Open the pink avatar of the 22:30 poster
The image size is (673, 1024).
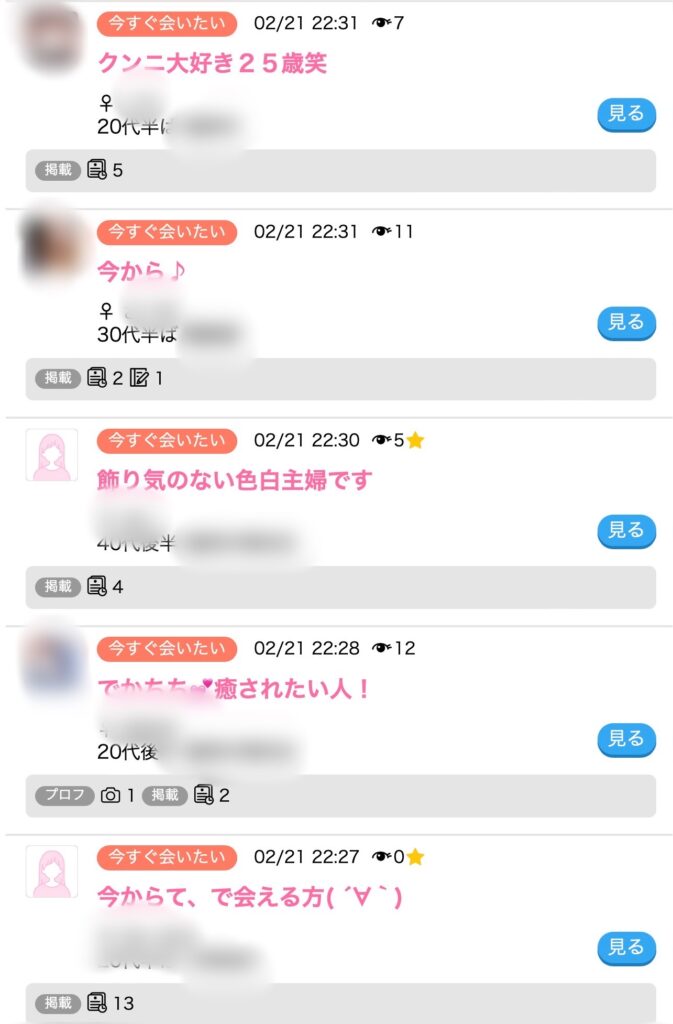[x=52, y=456]
